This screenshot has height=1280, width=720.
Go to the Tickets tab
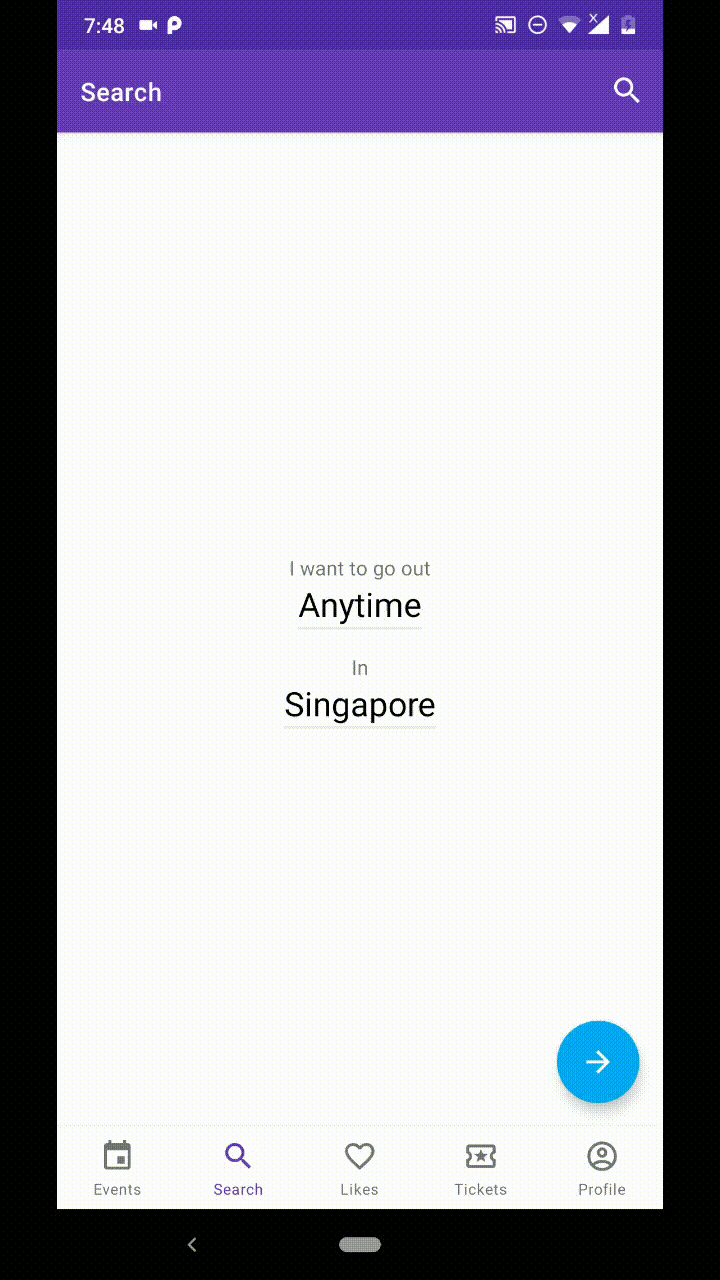click(480, 1168)
